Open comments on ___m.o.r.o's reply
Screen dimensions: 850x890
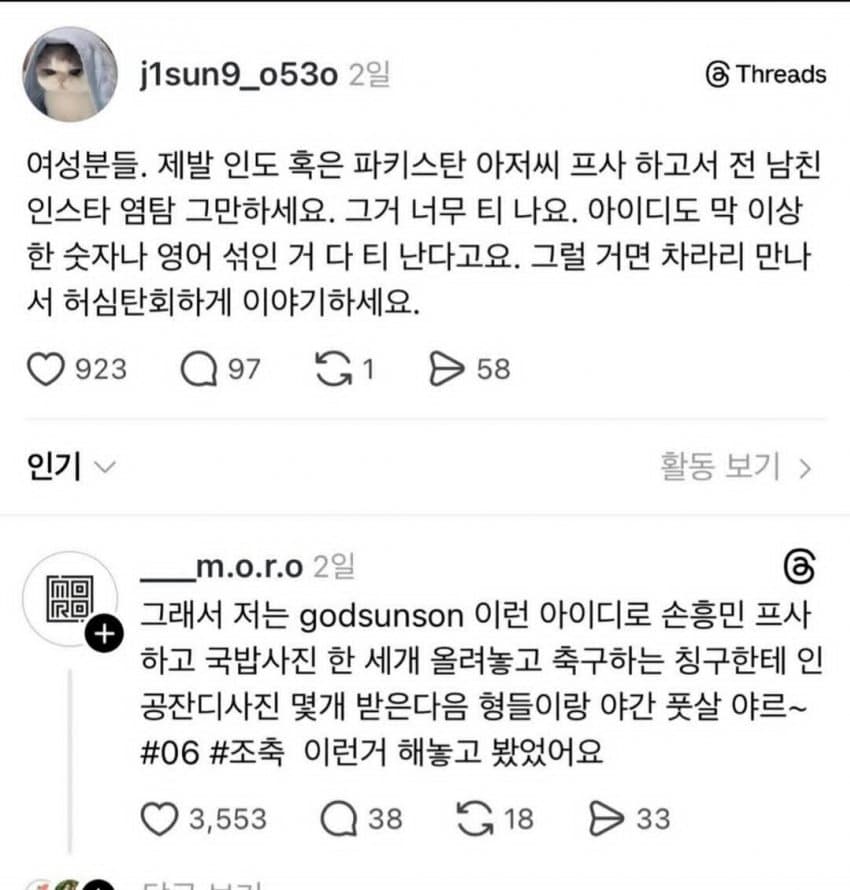(x=338, y=820)
